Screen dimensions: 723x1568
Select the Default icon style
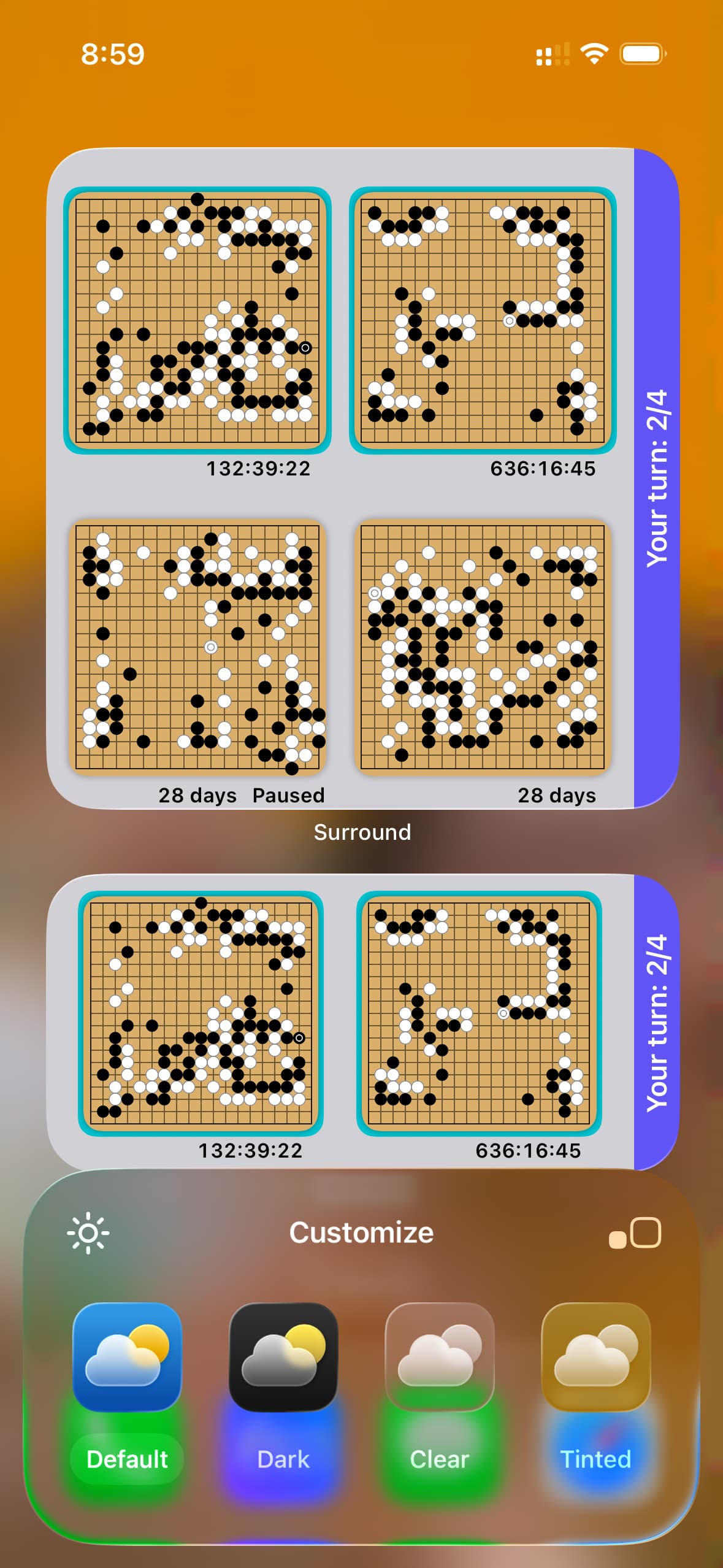pos(127,1391)
